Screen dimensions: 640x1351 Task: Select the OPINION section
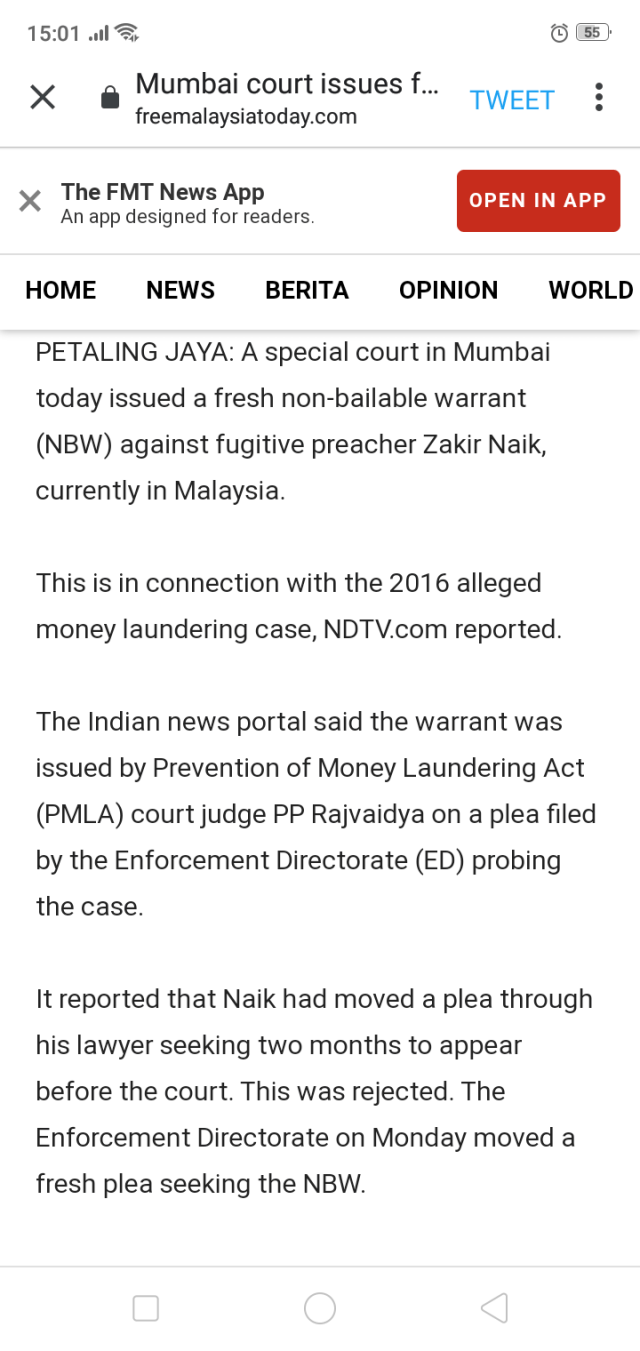tap(448, 290)
